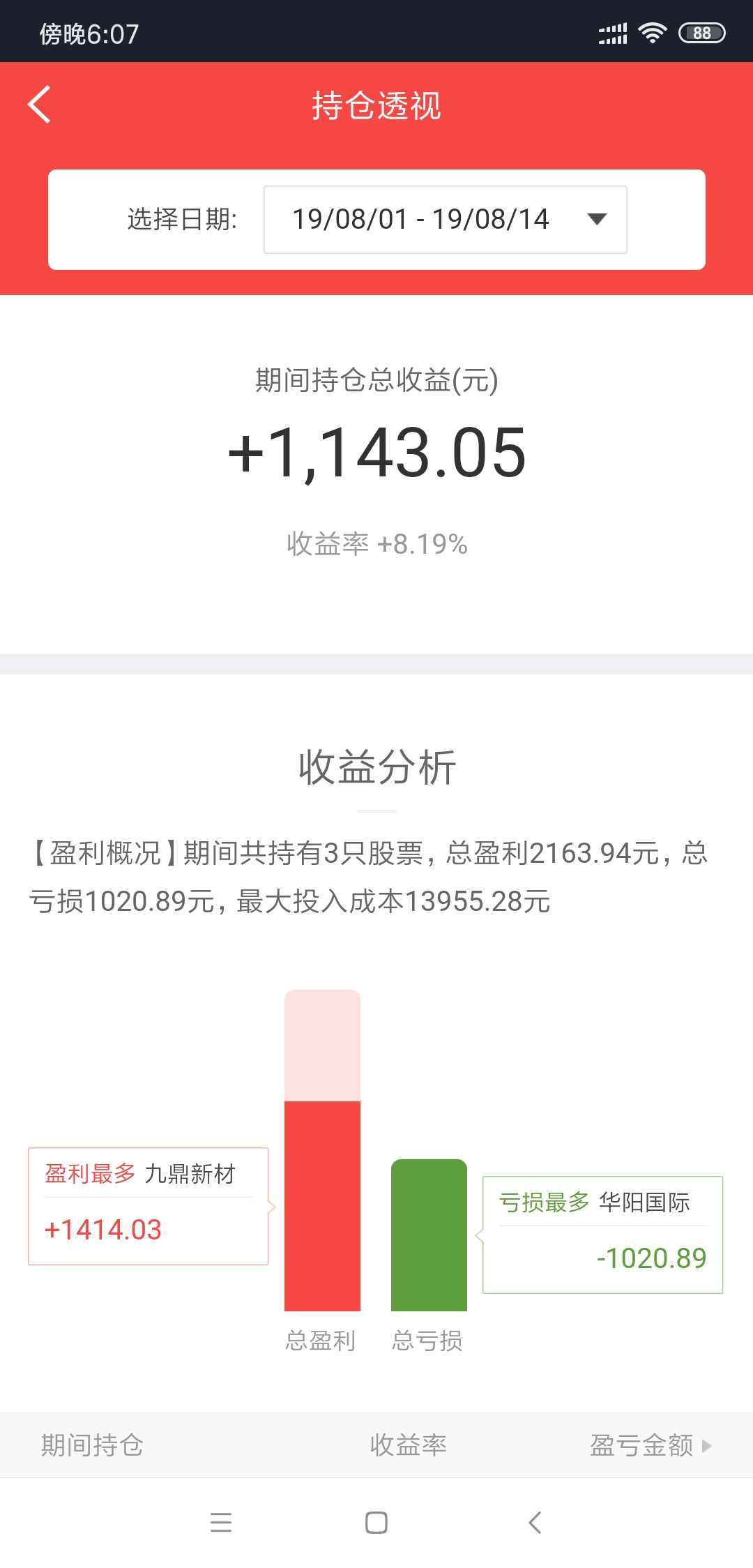753x1568 pixels.
Task: Go back using the header back arrow
Action: [x=40, y=105]
